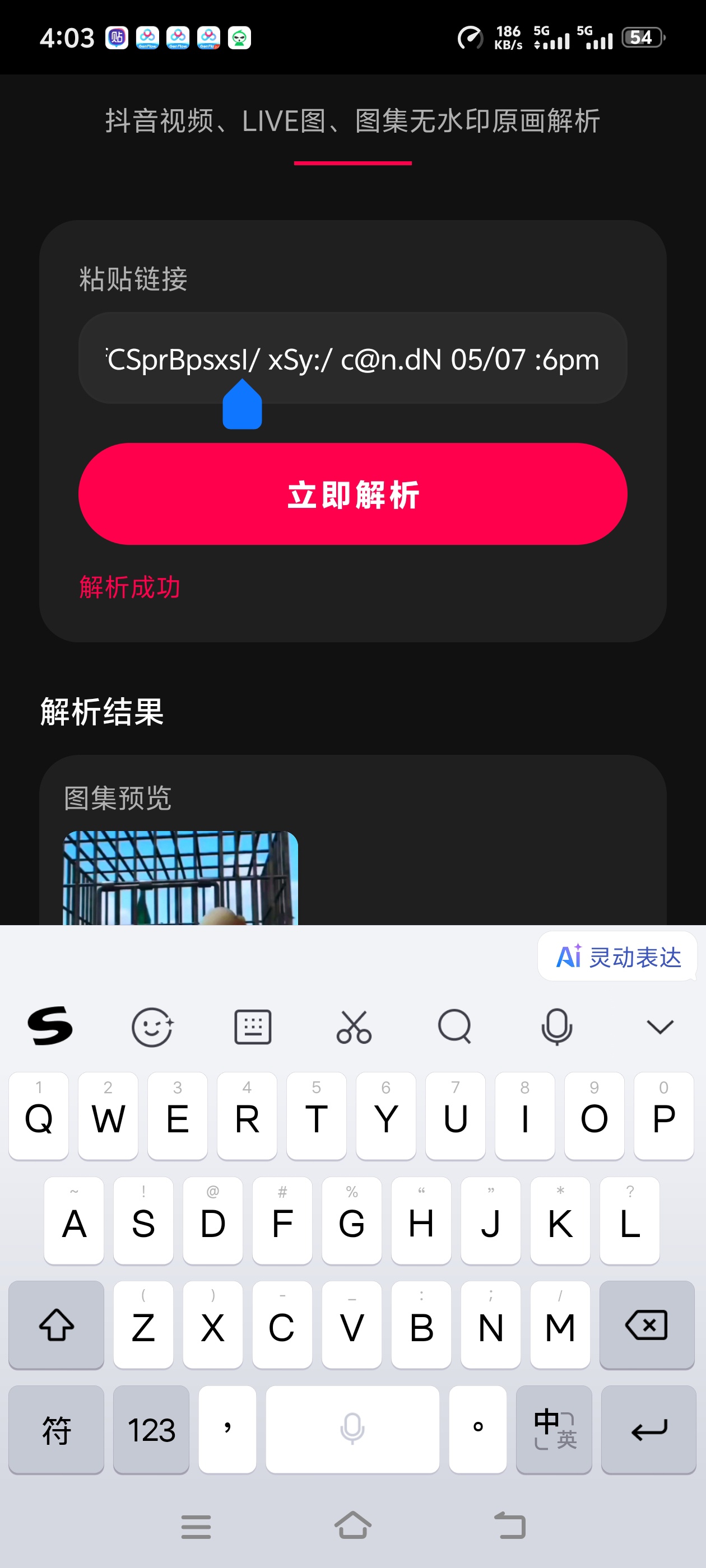Screen dimensions: 706x1568
Task: Open the scissors clipboard tool
Action: tap(354, 1026)
